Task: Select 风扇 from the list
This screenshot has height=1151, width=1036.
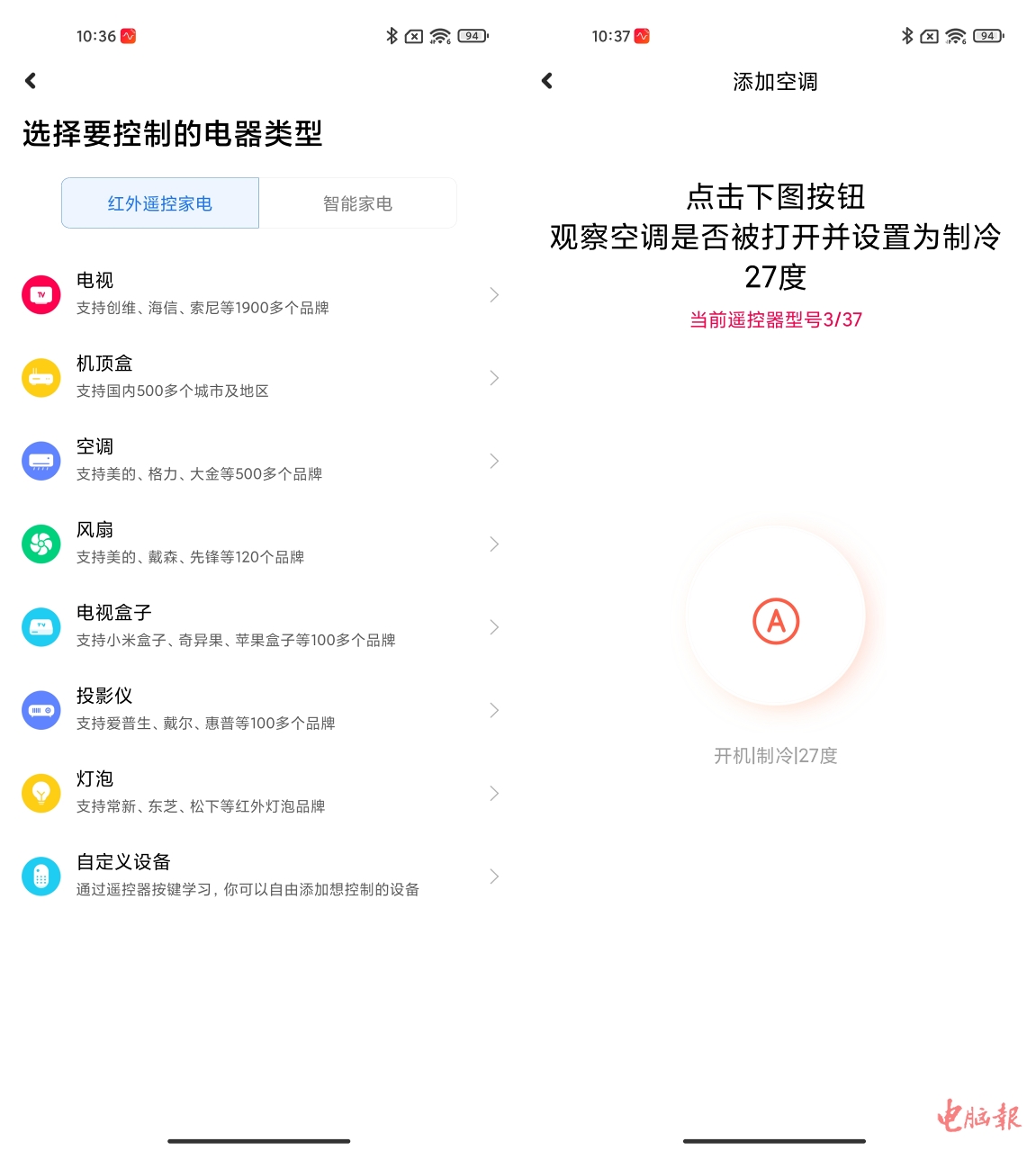Action: point(259,544)
